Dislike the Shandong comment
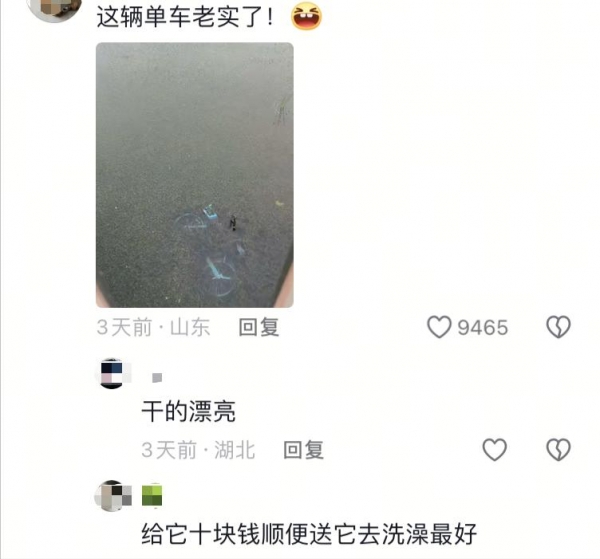600x559 pixels. tap(558, 327)
